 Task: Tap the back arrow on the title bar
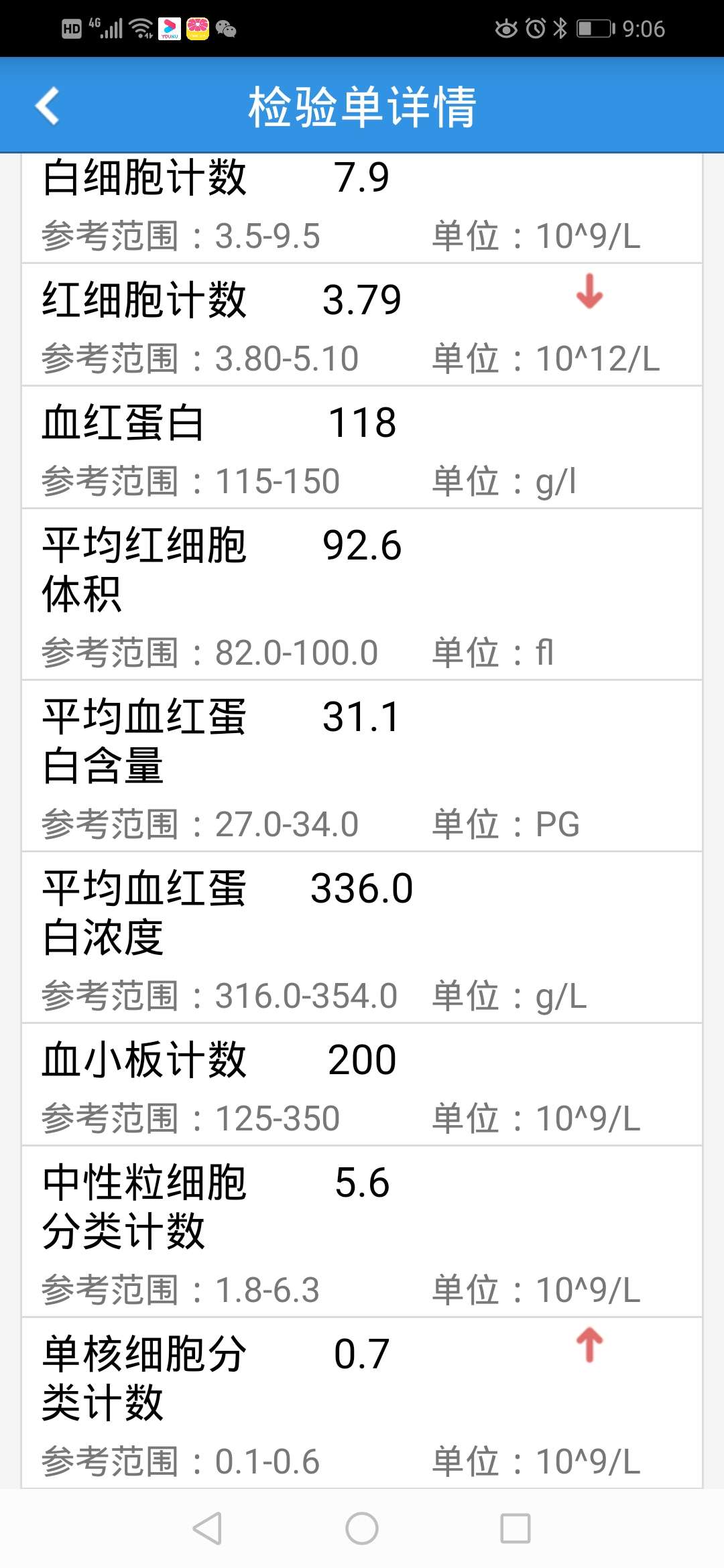[47, 106]
